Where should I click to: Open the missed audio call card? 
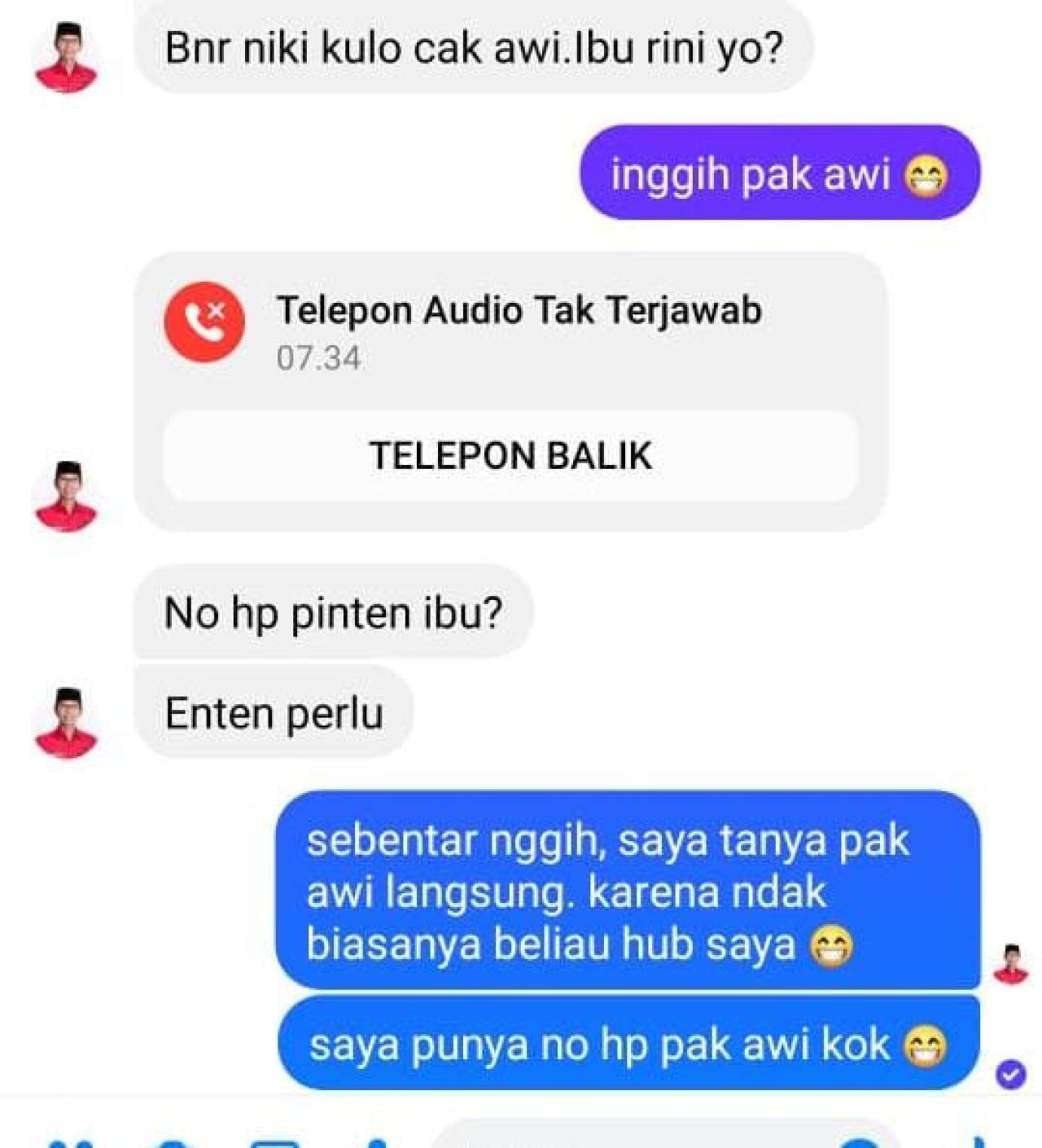518,332
